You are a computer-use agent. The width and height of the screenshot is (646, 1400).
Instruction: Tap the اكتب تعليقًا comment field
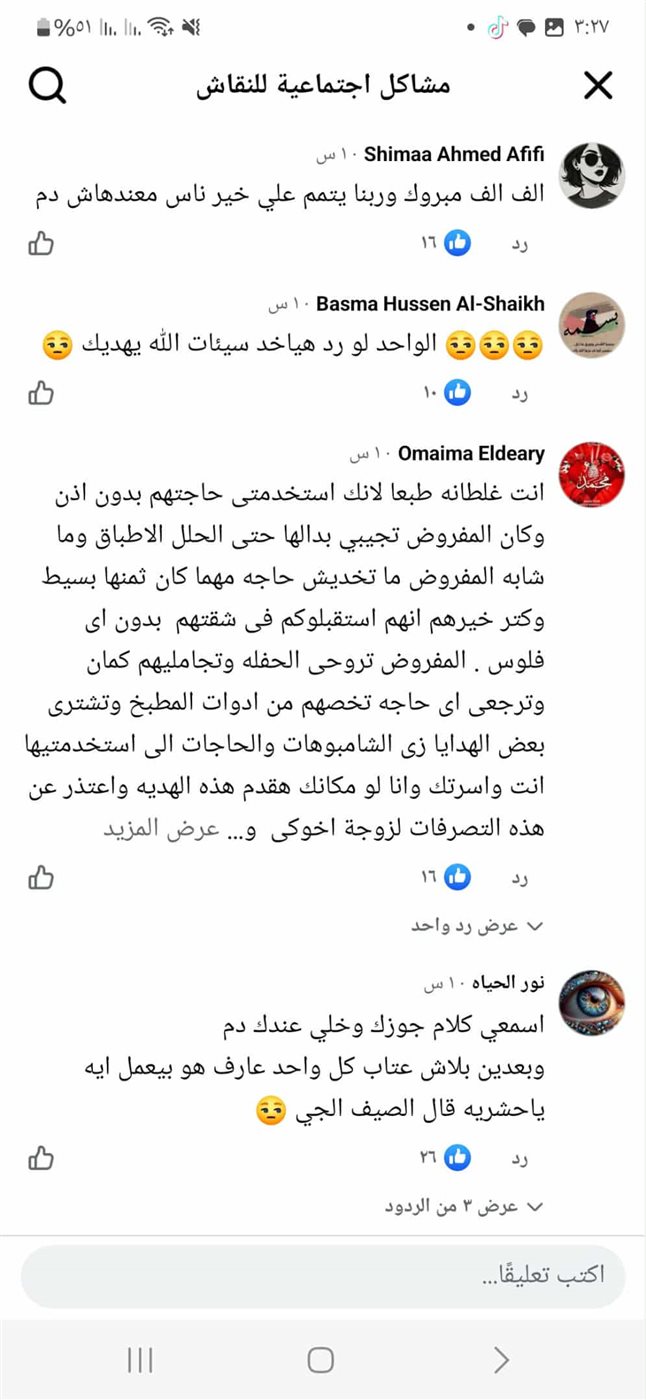tap(322, 1276)
